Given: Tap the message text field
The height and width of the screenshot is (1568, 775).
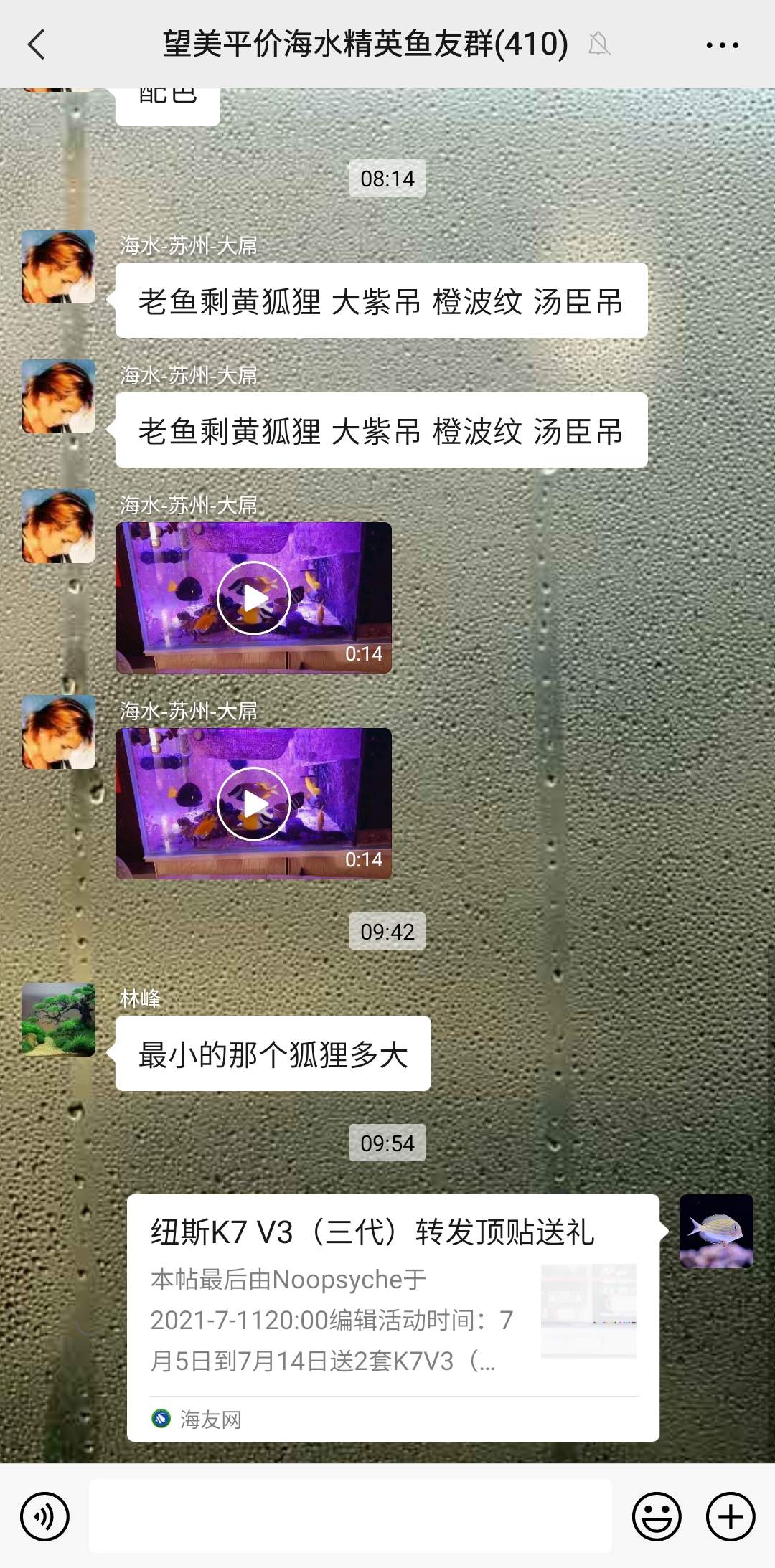Looking at the screenshot, I should (350, 1516).
